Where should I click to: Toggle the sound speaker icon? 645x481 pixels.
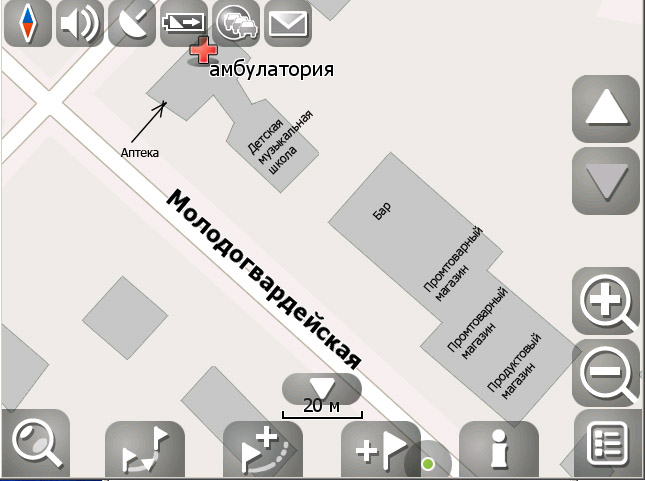click(79, 22)
